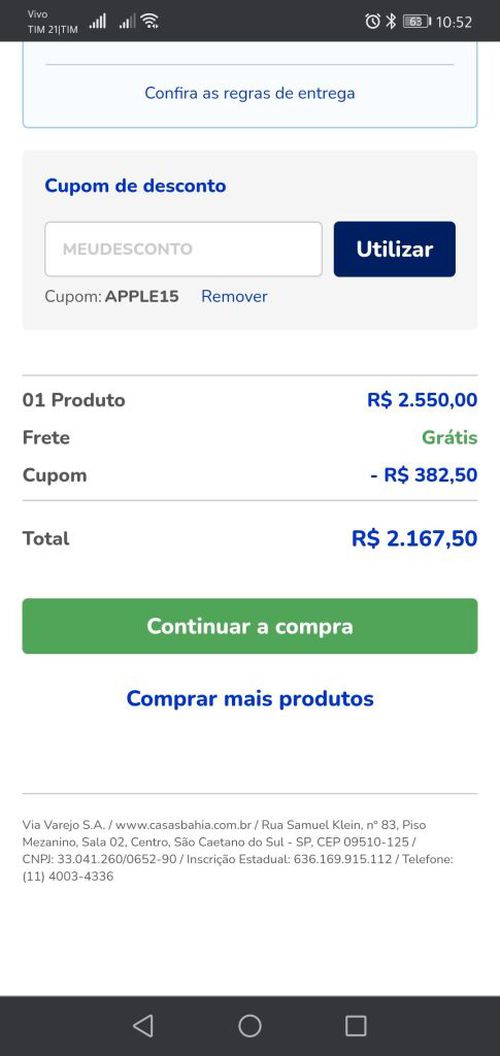Tap the system home button
This screenshot has width=500, height=1056.
click(x=250, y=1026)
